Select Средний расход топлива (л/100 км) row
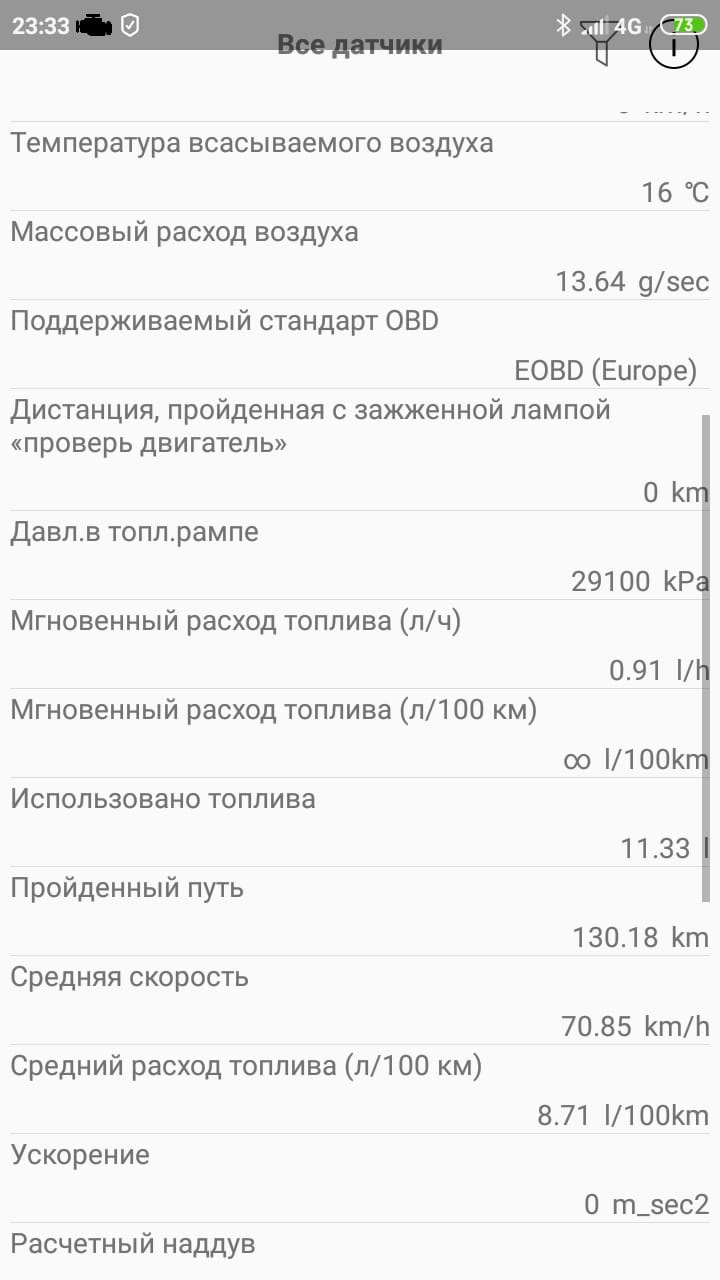 (x=360, y=1089)
